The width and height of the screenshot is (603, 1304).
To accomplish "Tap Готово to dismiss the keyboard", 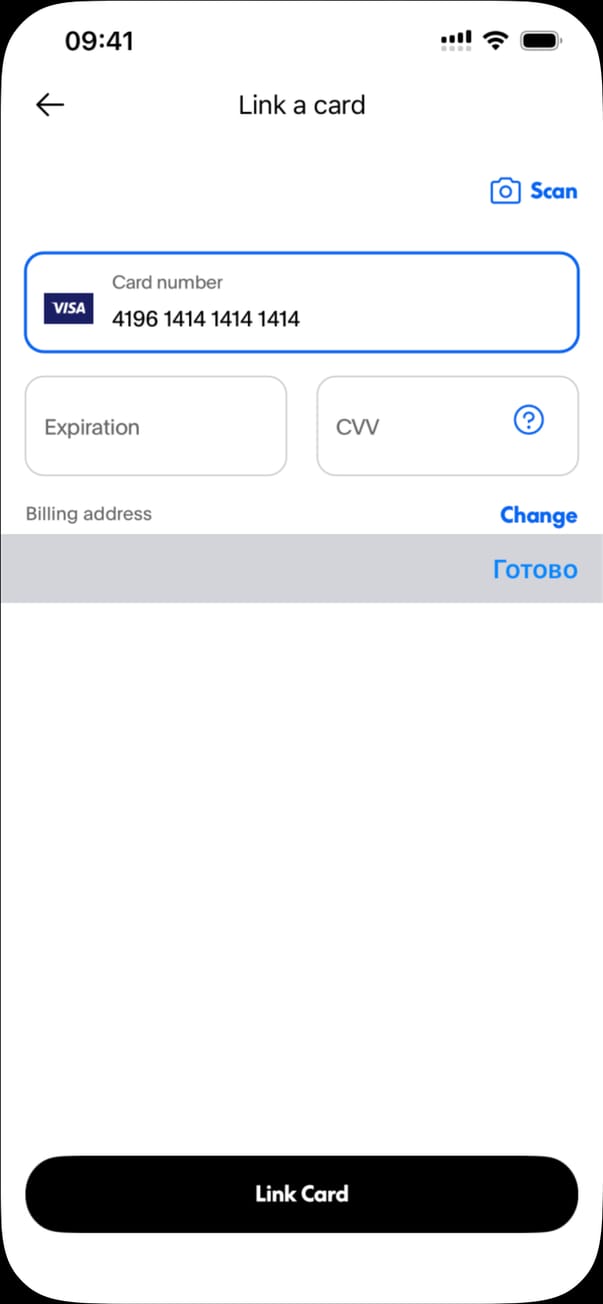I will (x=535, y=570).
